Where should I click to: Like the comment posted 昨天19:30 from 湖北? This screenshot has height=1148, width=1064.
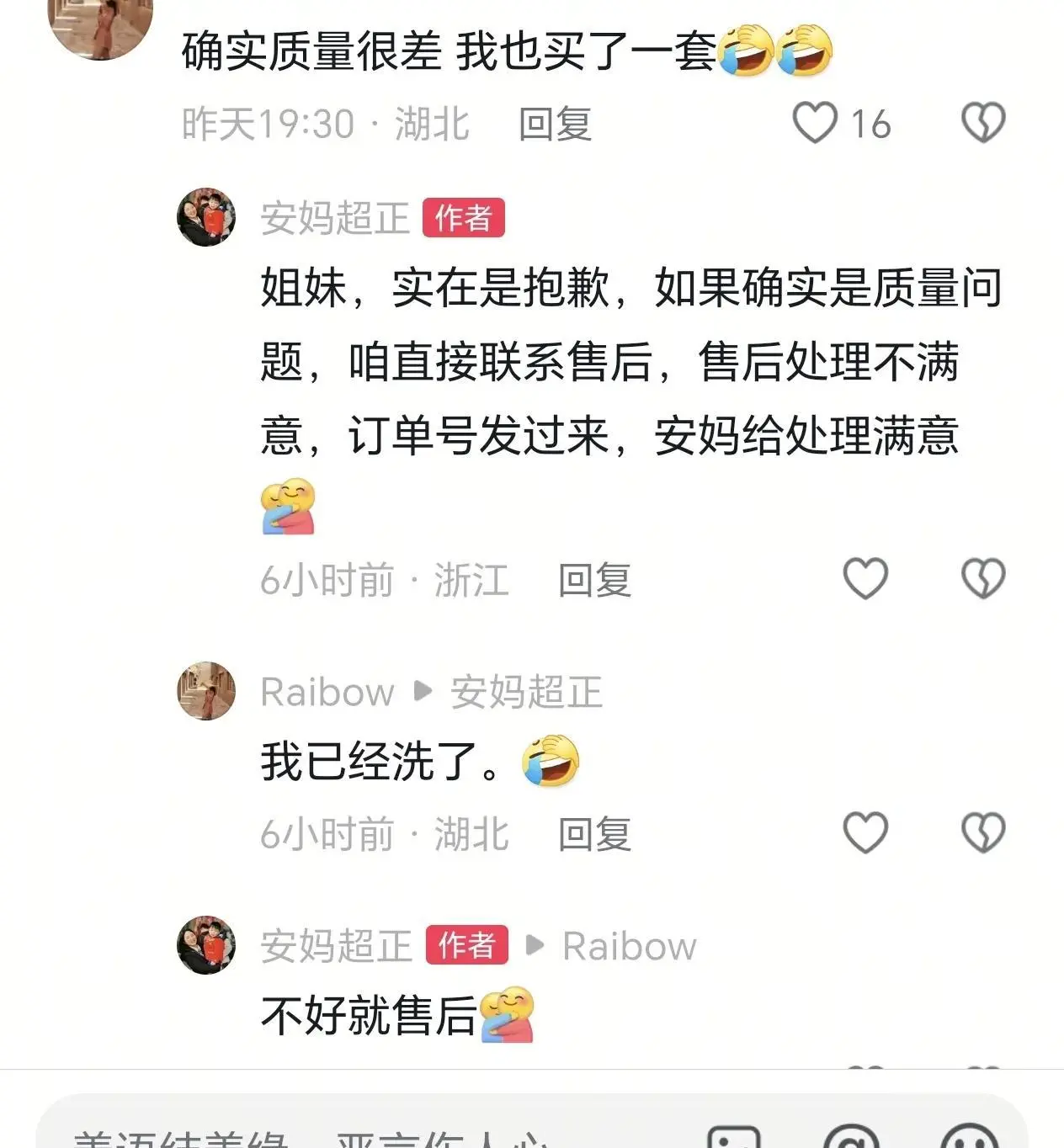[815, 123]
